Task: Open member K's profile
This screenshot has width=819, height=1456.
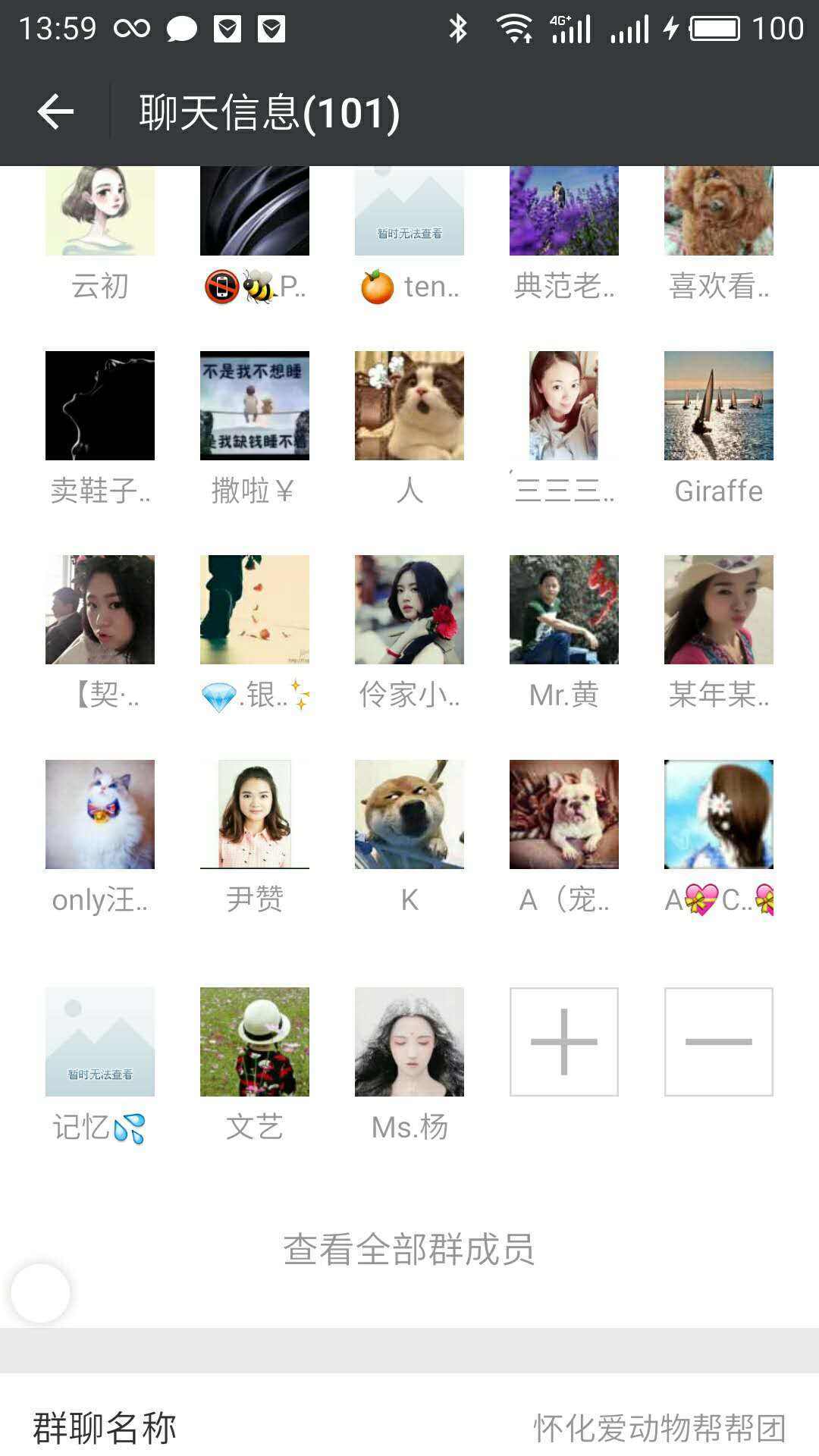Action: pos(409,814)
